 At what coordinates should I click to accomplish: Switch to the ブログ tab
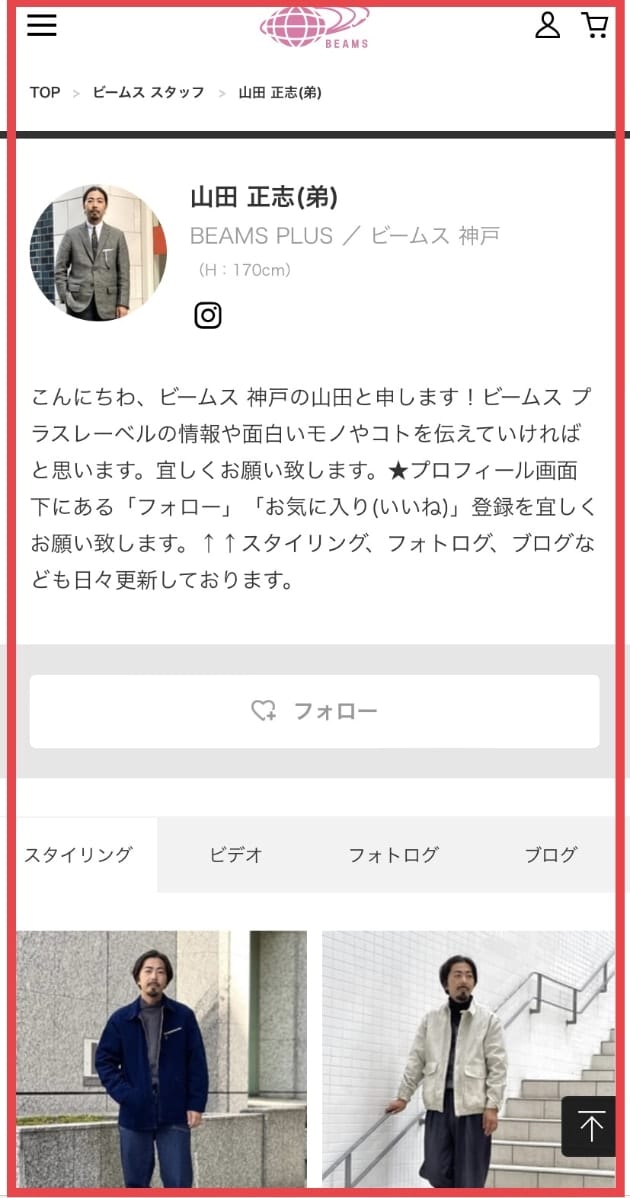point(550,855)
